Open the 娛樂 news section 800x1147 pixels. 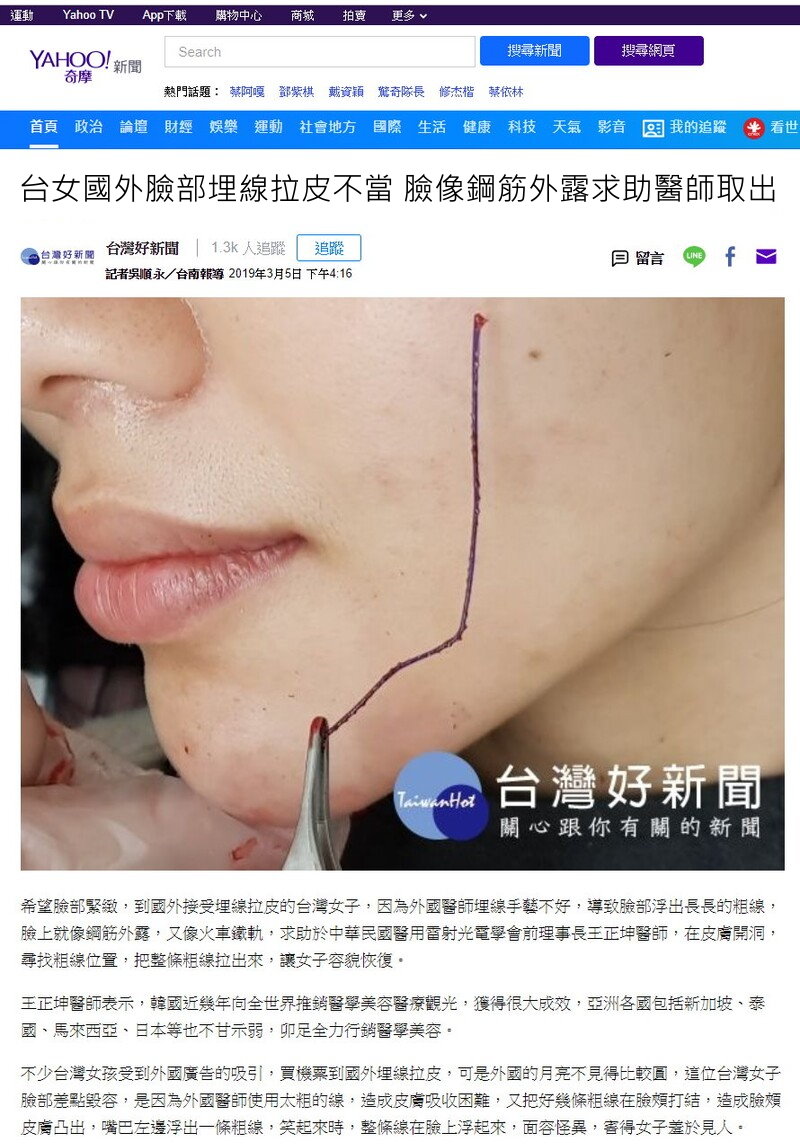[x=223, y=127]
